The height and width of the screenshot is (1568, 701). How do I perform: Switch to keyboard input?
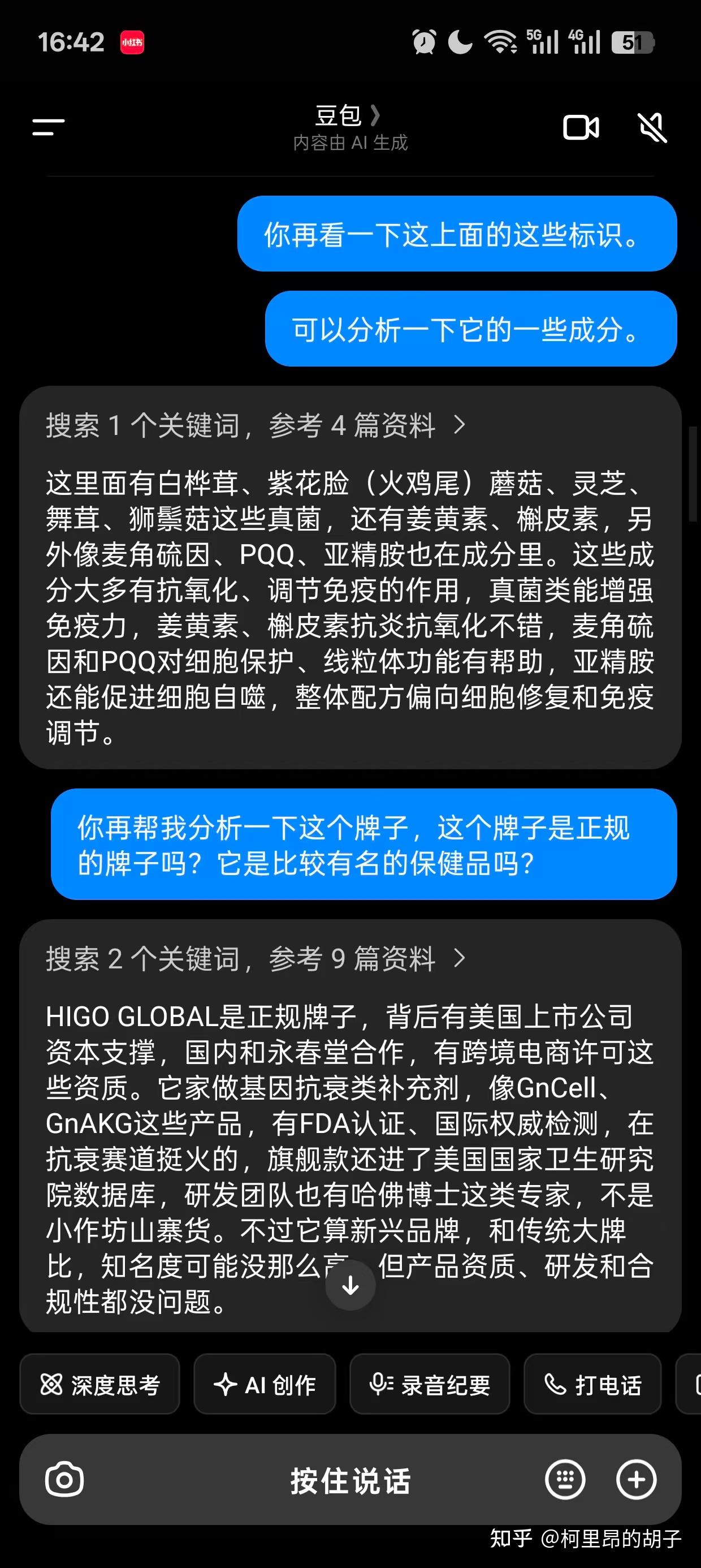coord(565,1480)
